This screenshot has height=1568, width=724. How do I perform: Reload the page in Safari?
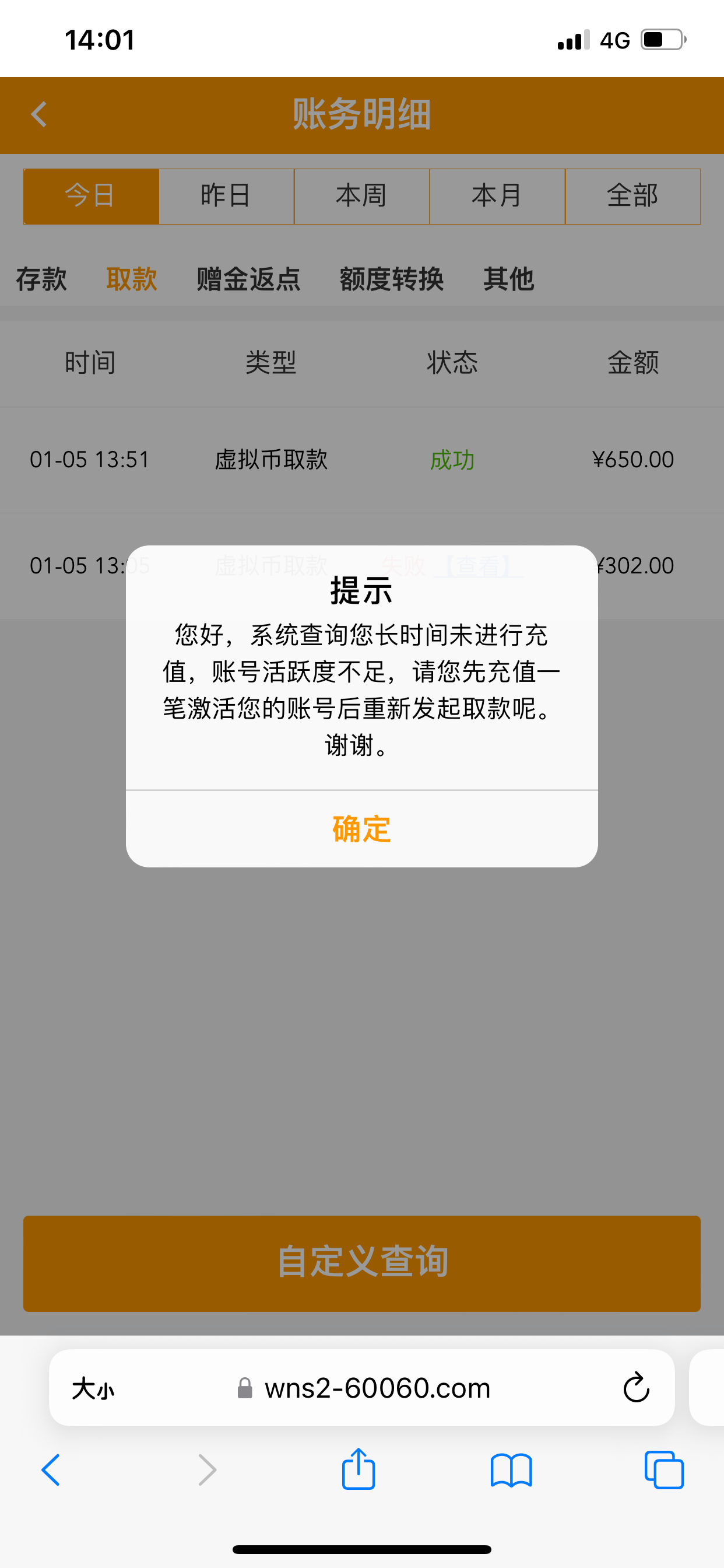pyautogui.click(x=636, y=1388)
